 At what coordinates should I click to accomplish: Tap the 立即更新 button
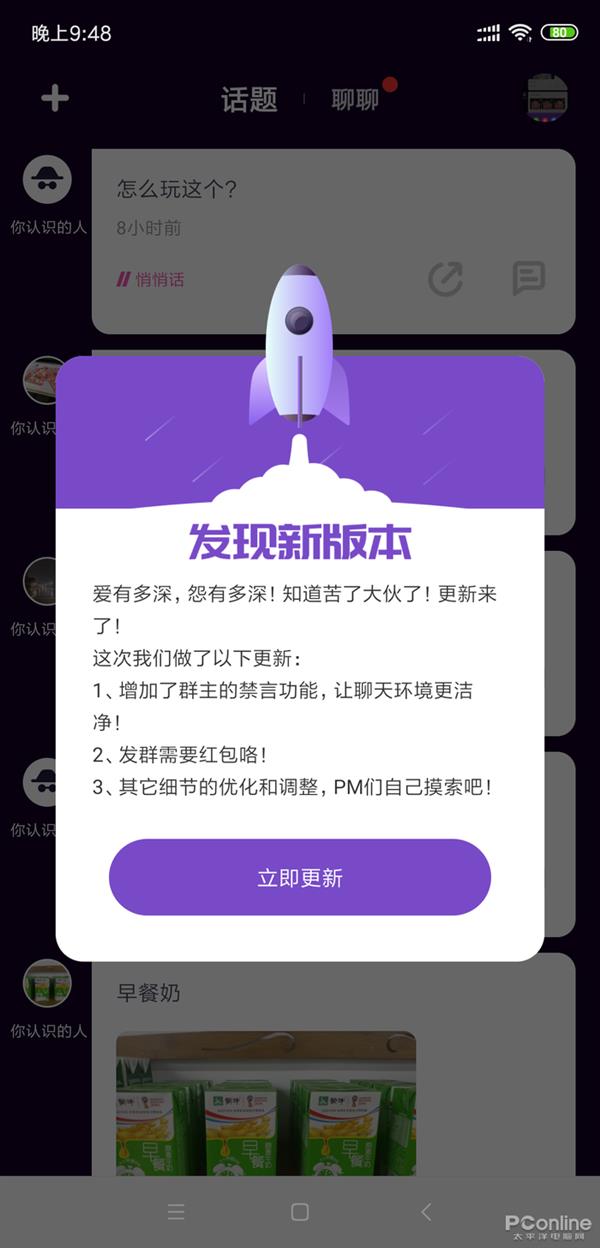pos(299,877)
